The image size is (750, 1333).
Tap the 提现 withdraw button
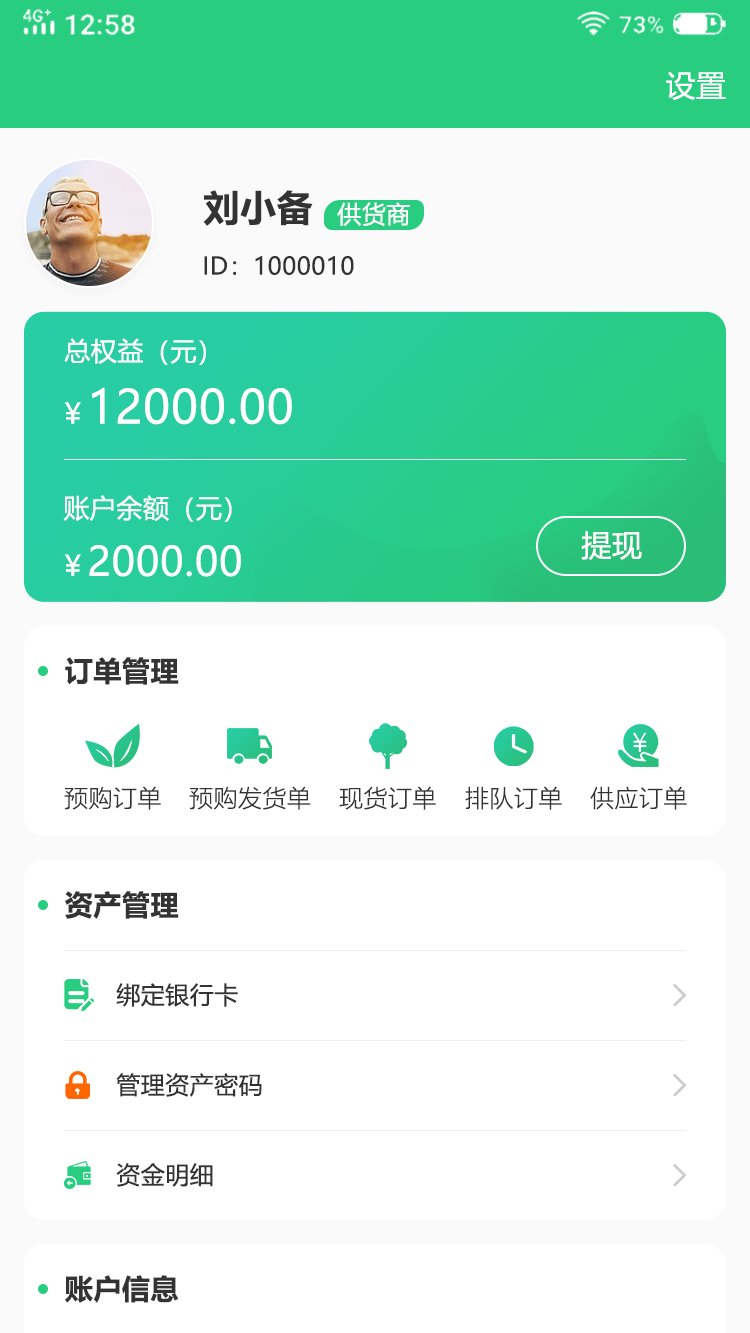tap(611, 546)
